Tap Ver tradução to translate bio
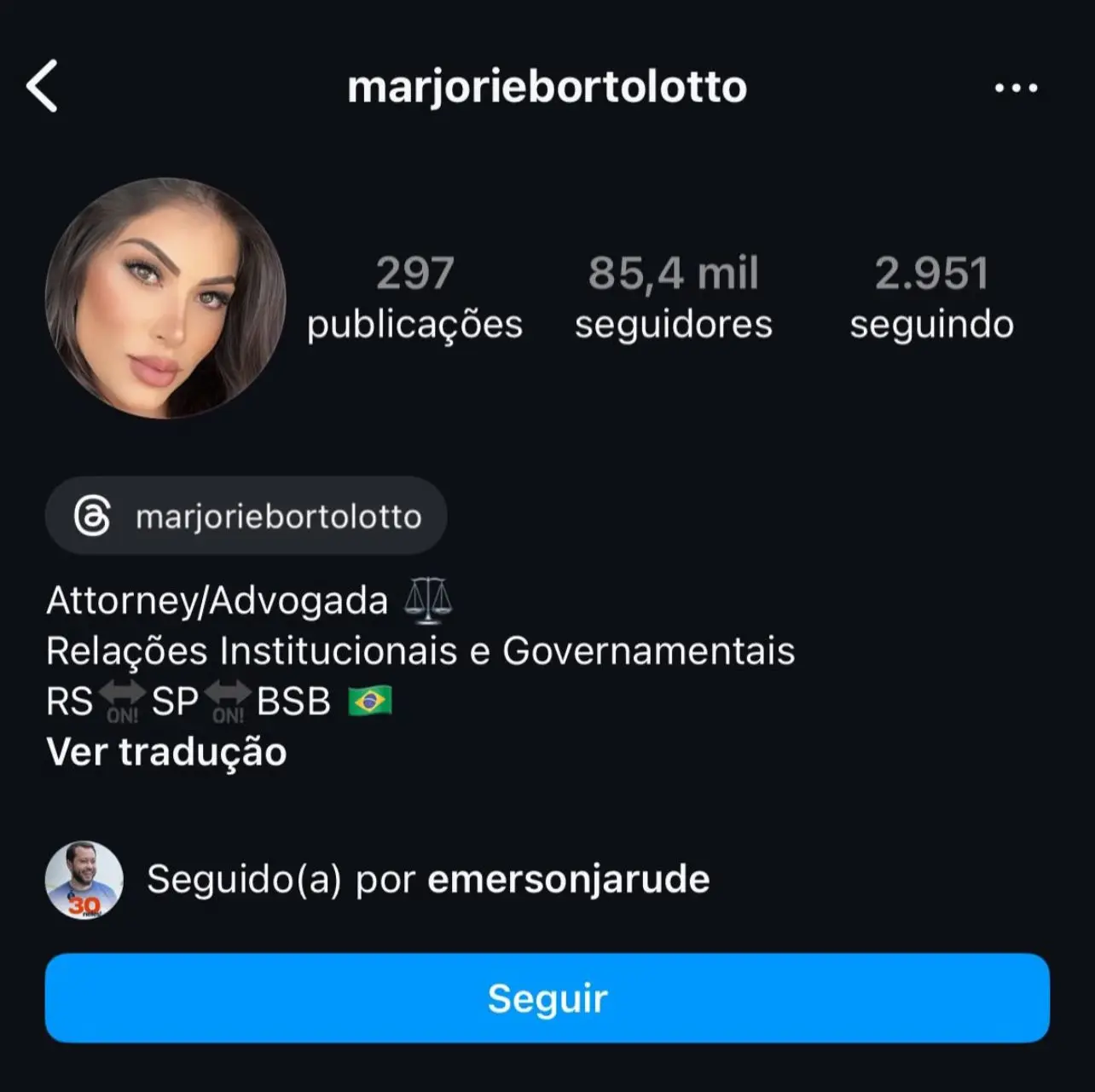This screenshot has height=1092, width=1095. (167, 752)
